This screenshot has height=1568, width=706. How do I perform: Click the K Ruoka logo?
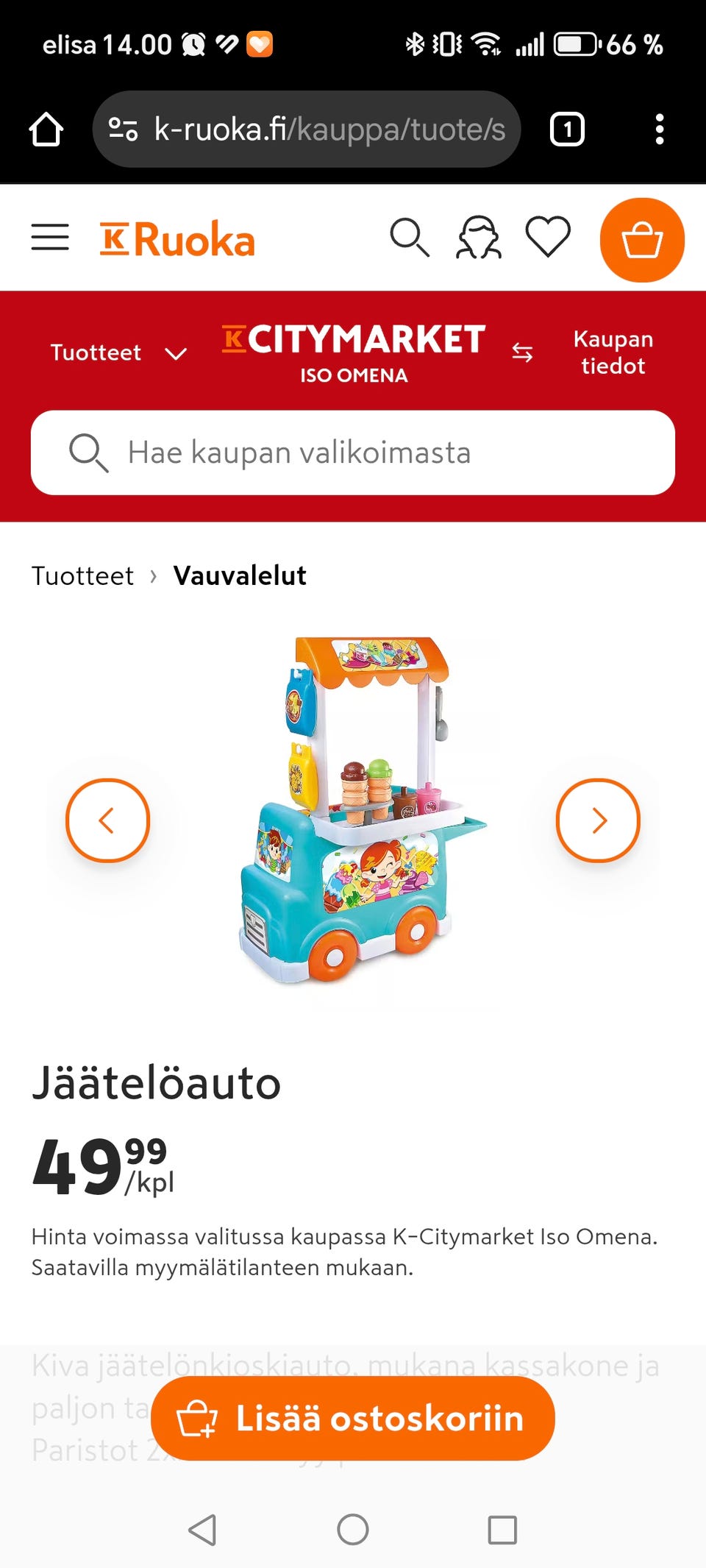[179, 238]
